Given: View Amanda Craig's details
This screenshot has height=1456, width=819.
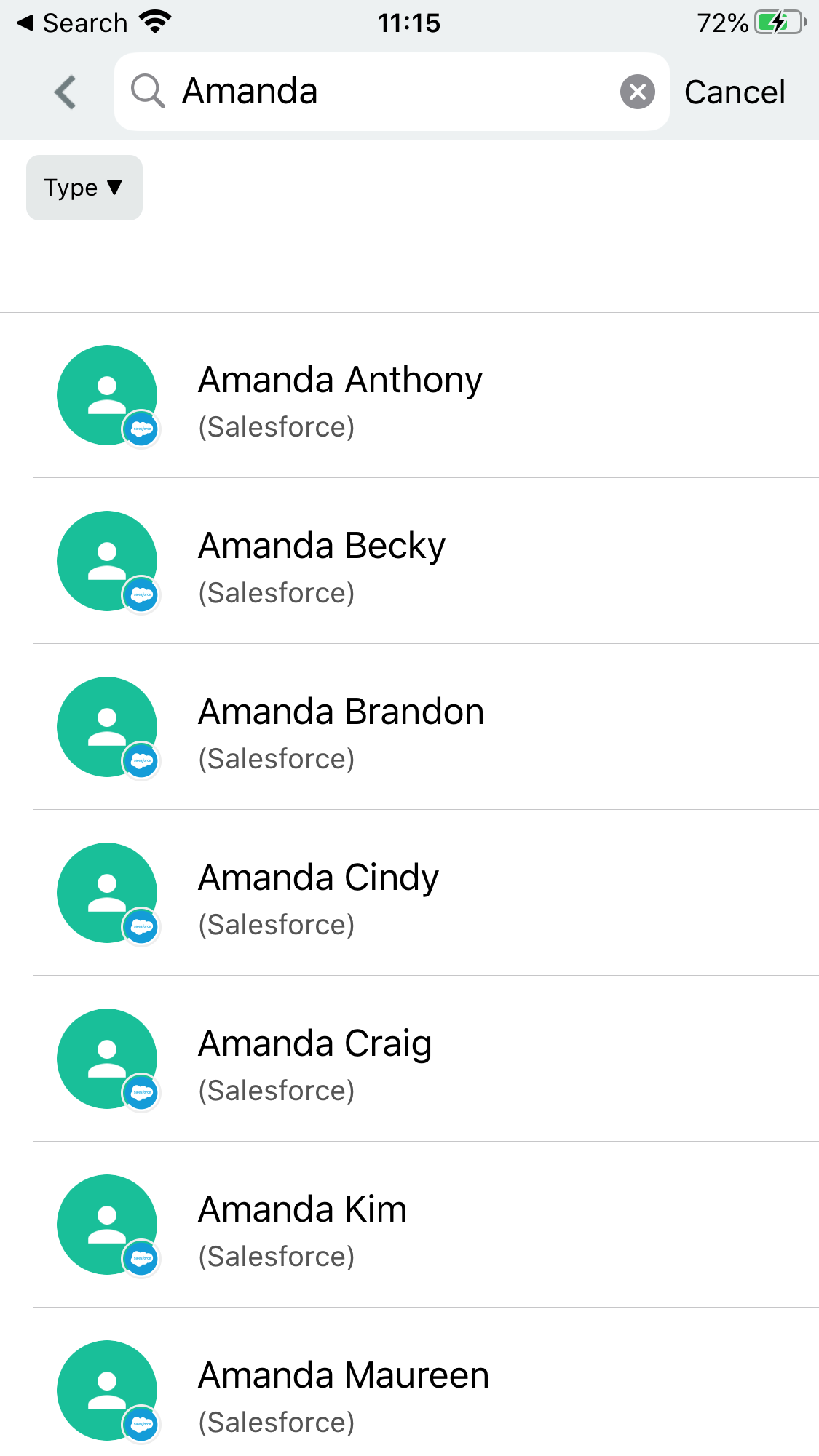Looking at the screenshot, I should pos(314,1060).
